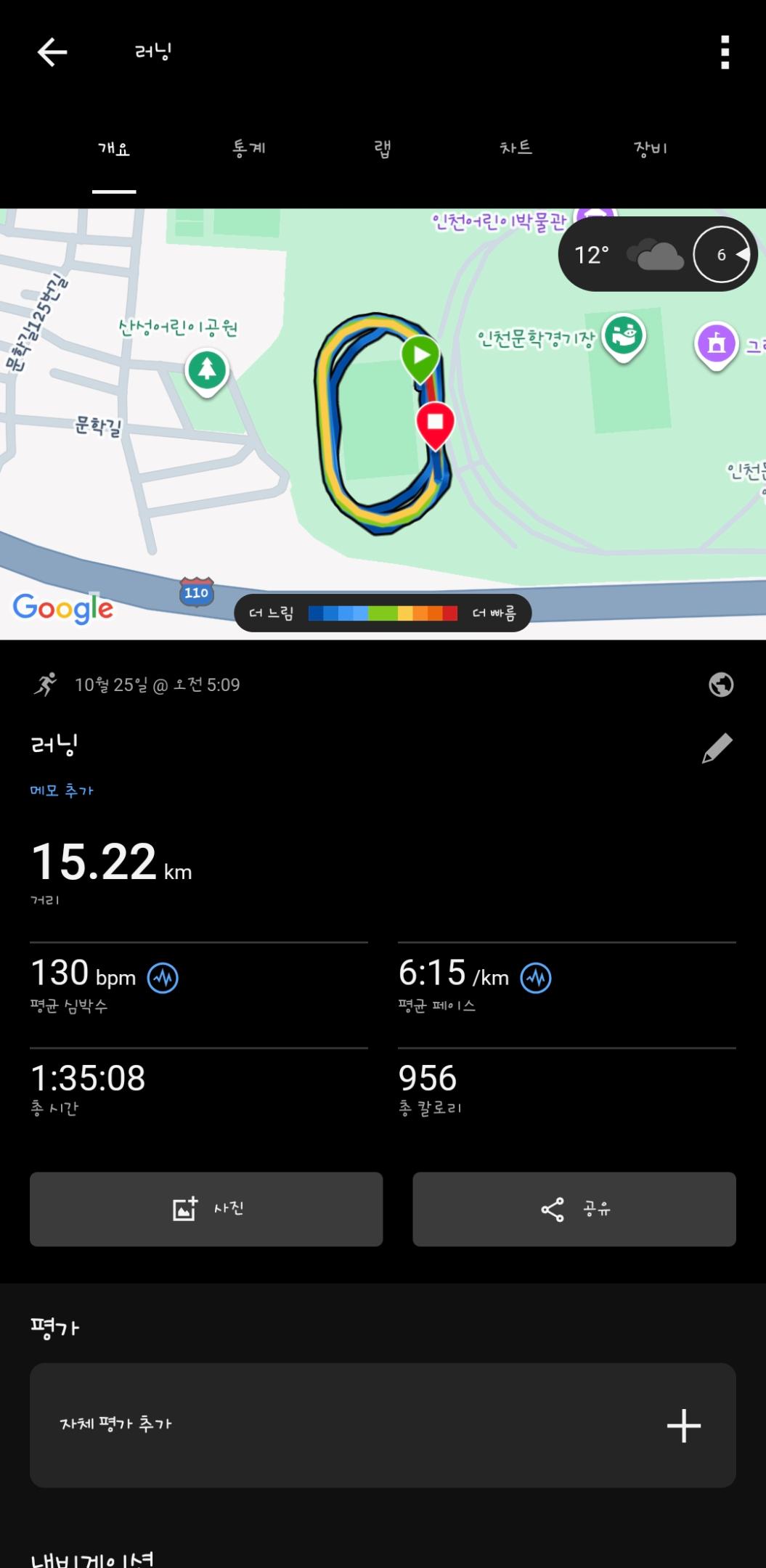Image resolution: width=766 pixels, height=1568 pixels.
Task: Go back using the top arrow
Action: pyautogui.click(x=52, y=52)
